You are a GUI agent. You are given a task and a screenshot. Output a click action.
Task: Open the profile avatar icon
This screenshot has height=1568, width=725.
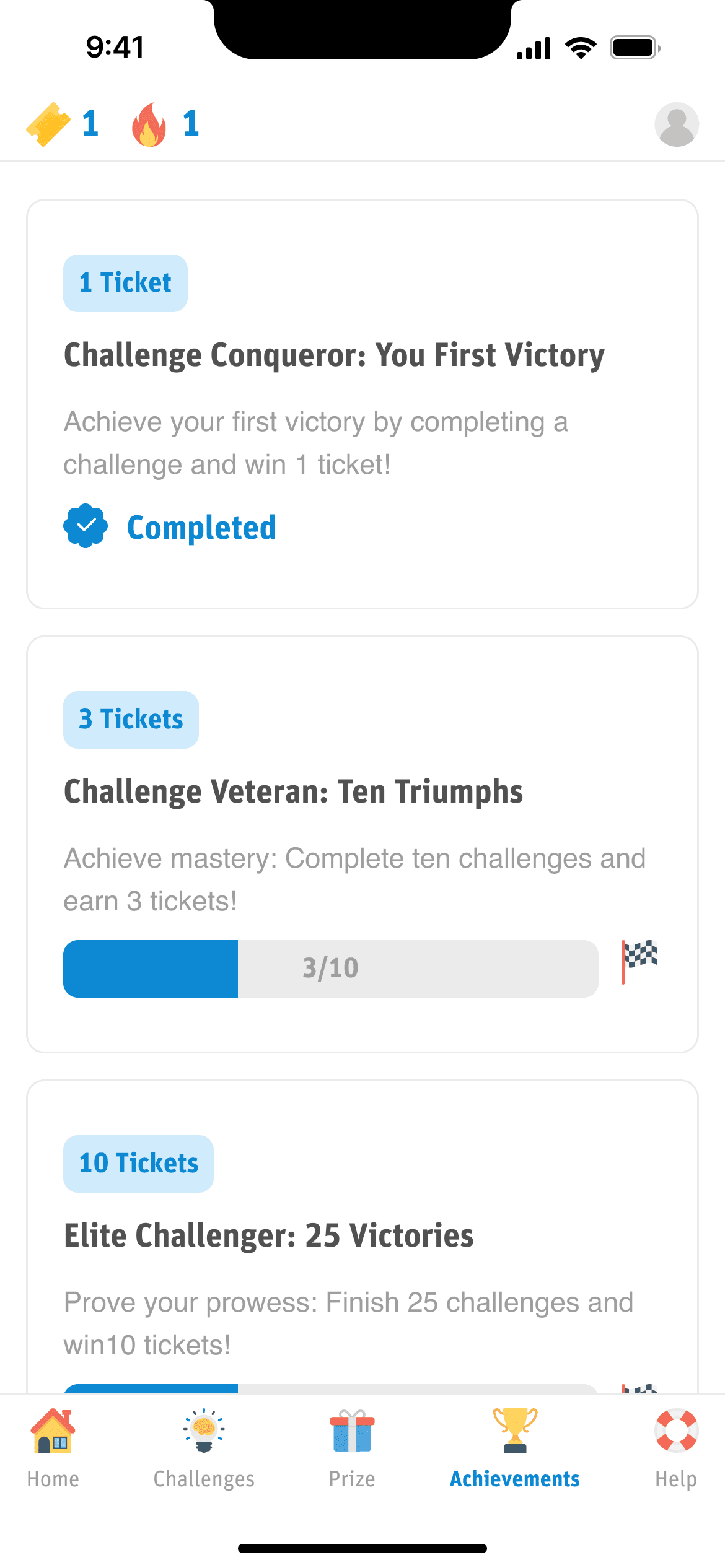click(x=677, y=124)
